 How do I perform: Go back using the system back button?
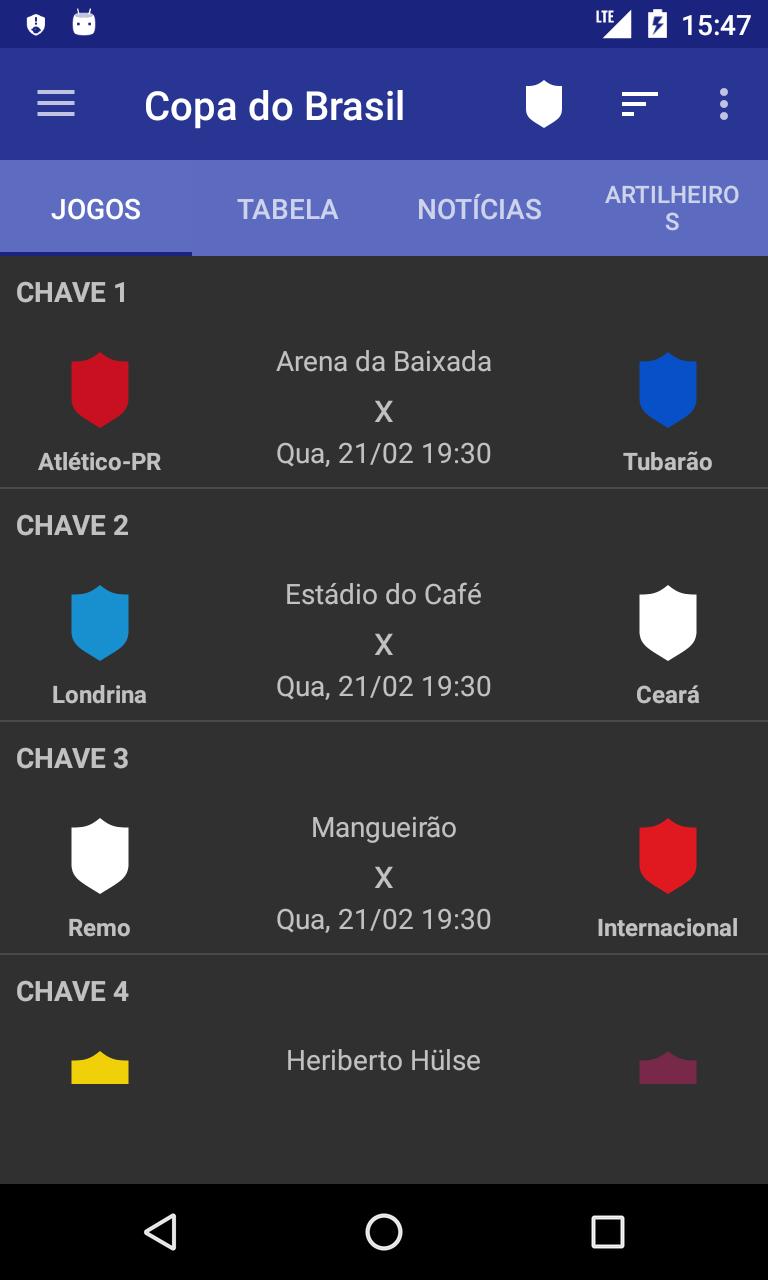tap(160, 1232)
